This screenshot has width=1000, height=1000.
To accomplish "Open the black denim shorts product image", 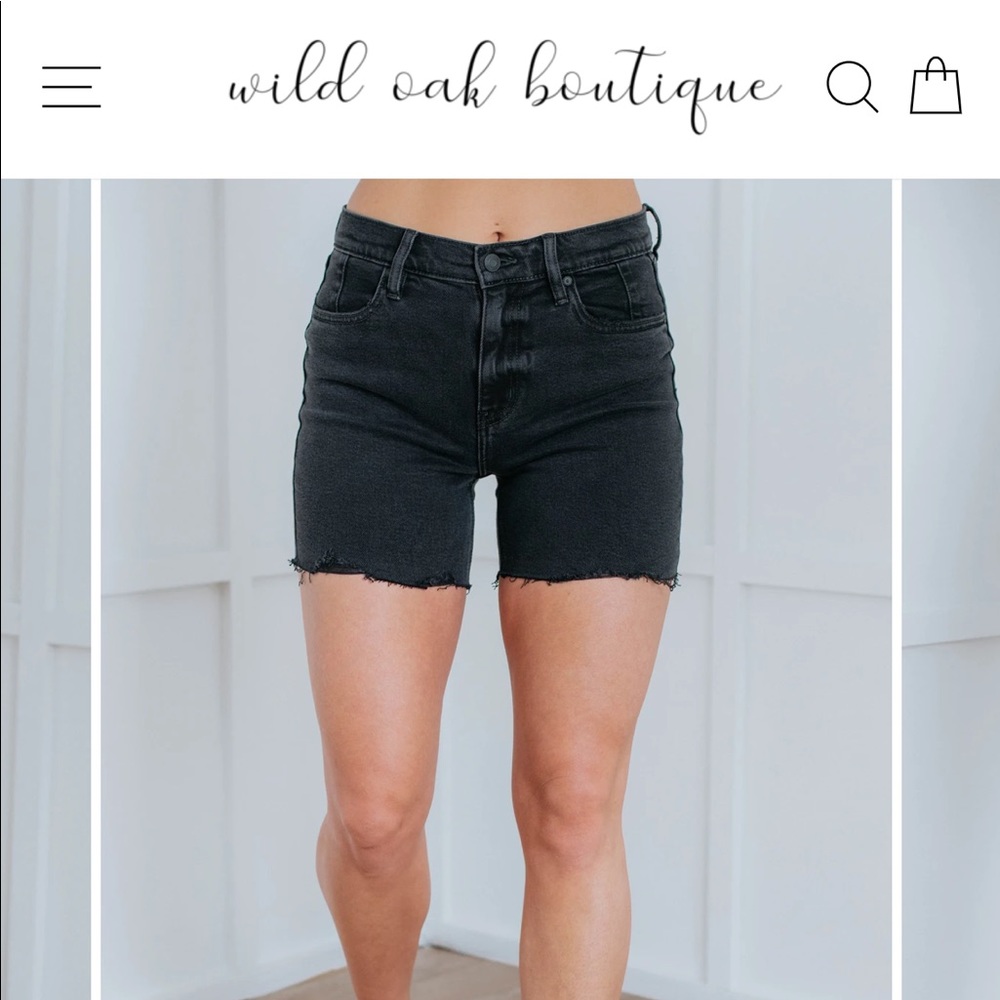I will coord(496,588).
